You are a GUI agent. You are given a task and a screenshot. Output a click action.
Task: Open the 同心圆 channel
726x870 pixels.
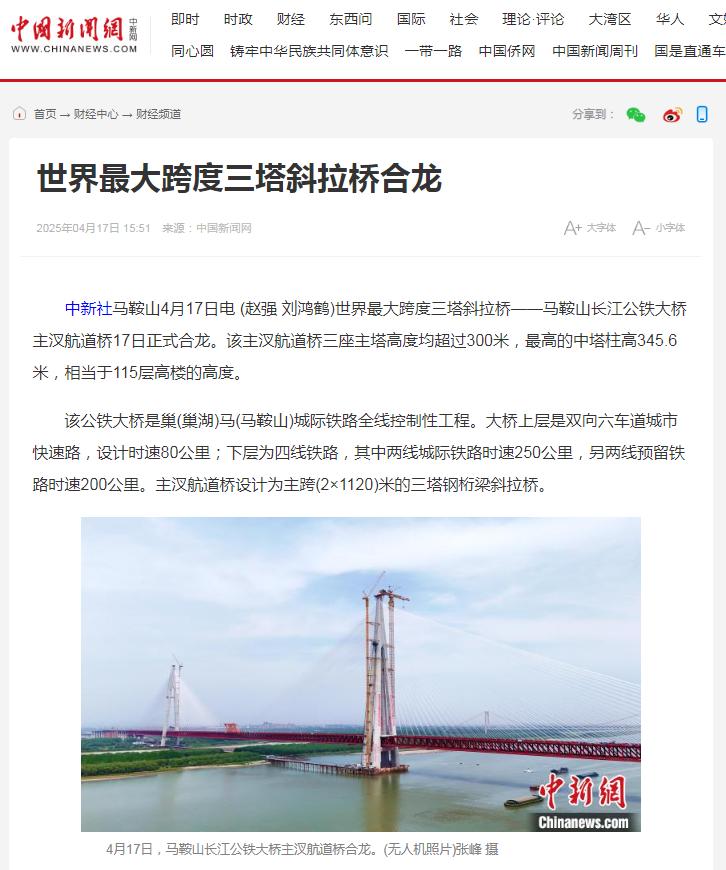[192, 51]
